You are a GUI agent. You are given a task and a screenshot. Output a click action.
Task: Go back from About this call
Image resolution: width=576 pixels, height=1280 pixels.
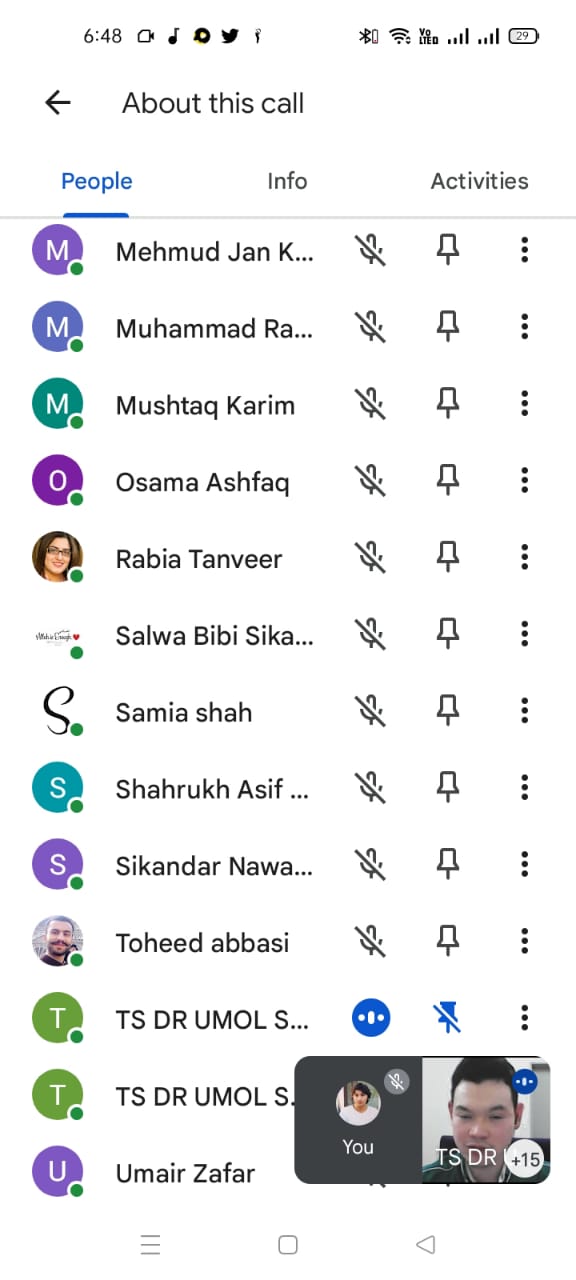click(58, 103)
